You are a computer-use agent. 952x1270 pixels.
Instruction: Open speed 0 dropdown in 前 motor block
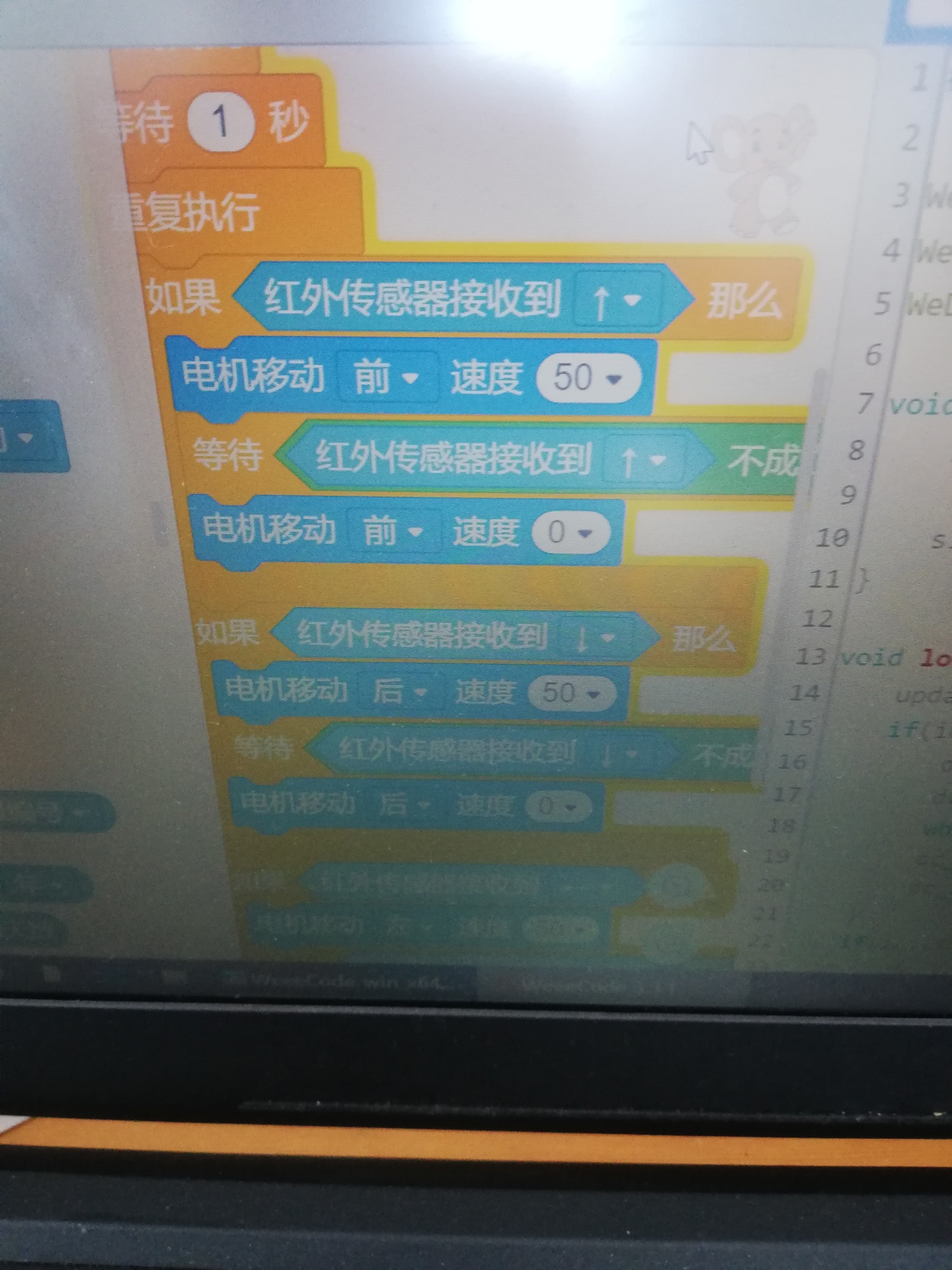(569, 533)
